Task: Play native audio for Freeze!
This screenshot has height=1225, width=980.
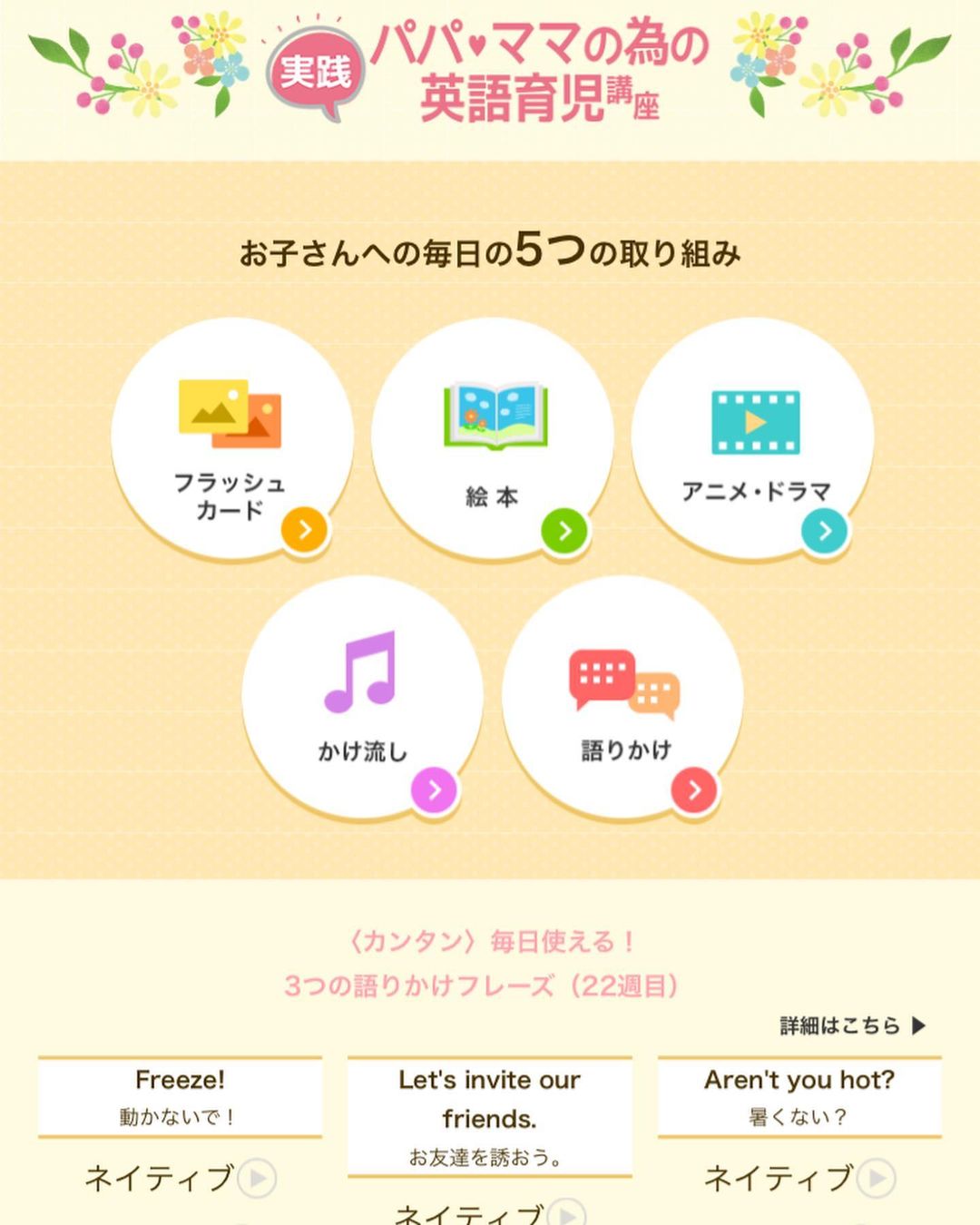Action: 257,1179
